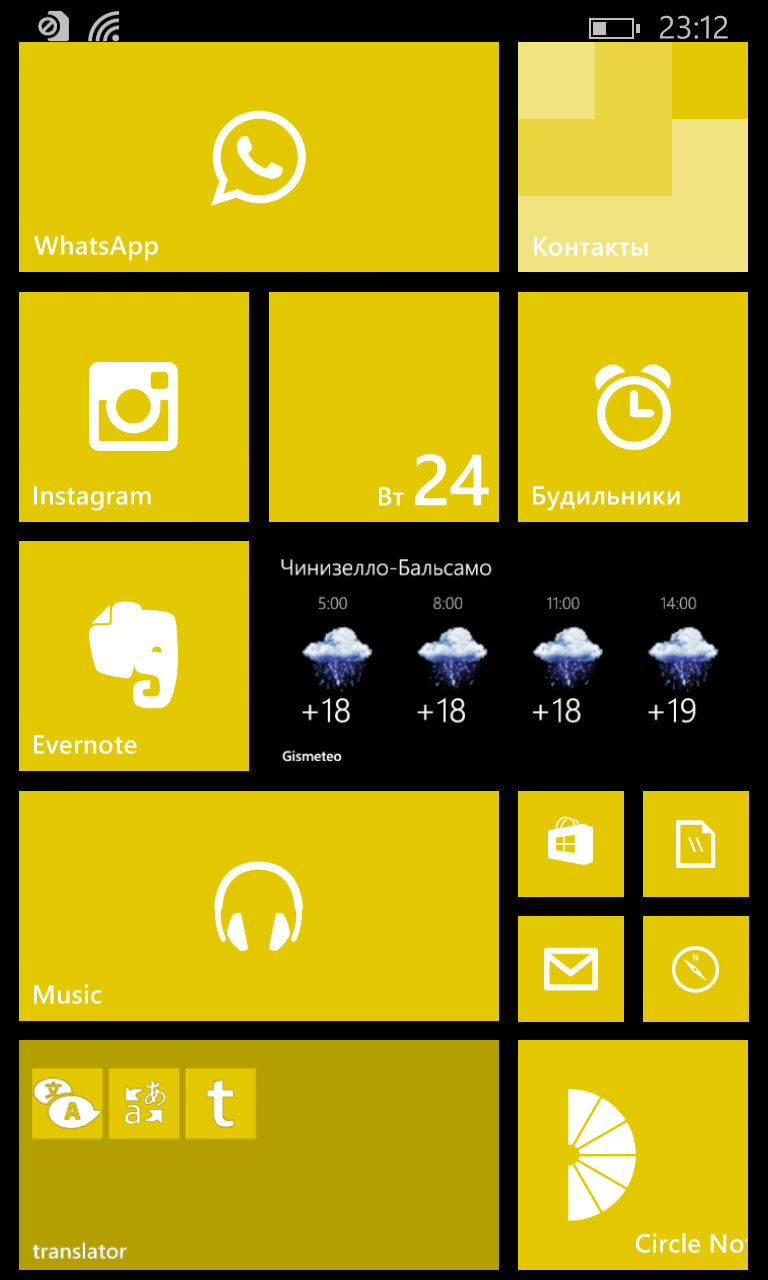This screenshot has height=1280, width=768.
Task: Launch the Circle Notes tile
Action: click(x=632, y=1154)
